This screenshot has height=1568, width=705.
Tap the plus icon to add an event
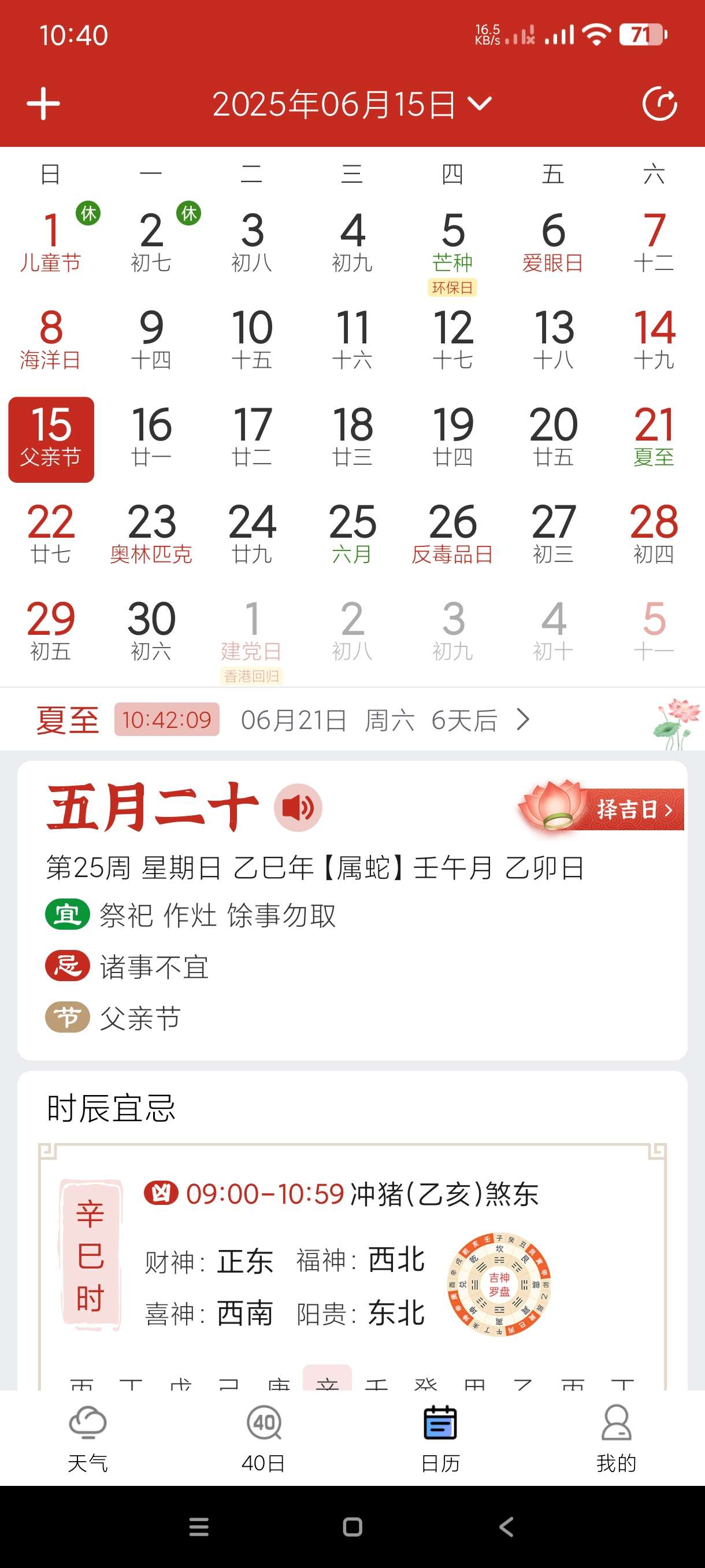pos(43,104)
